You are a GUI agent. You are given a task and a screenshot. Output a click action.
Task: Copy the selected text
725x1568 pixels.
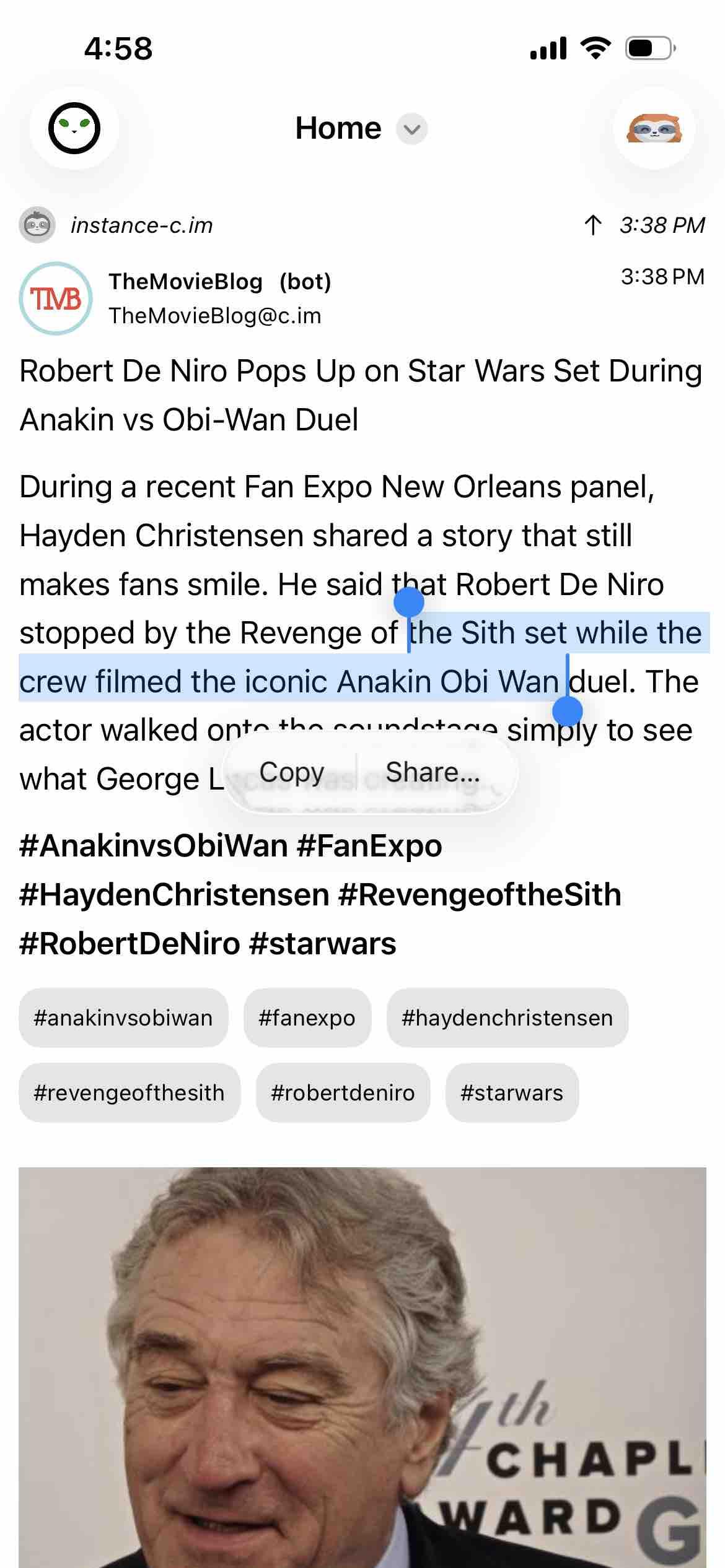pyautogui.click(x=291, y=773)
